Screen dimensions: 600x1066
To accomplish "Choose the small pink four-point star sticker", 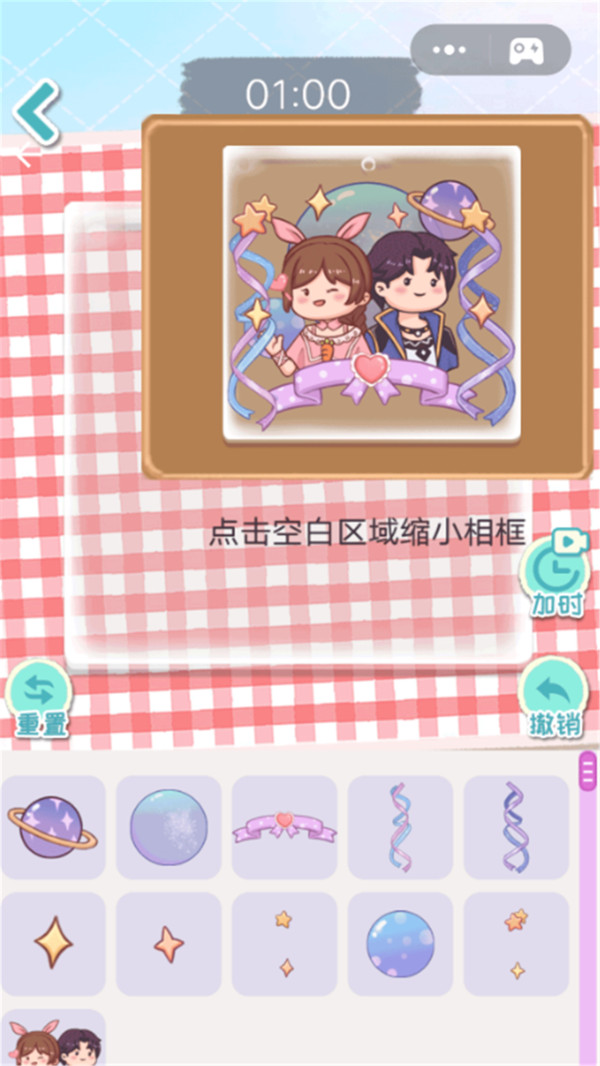I will 169,943.
